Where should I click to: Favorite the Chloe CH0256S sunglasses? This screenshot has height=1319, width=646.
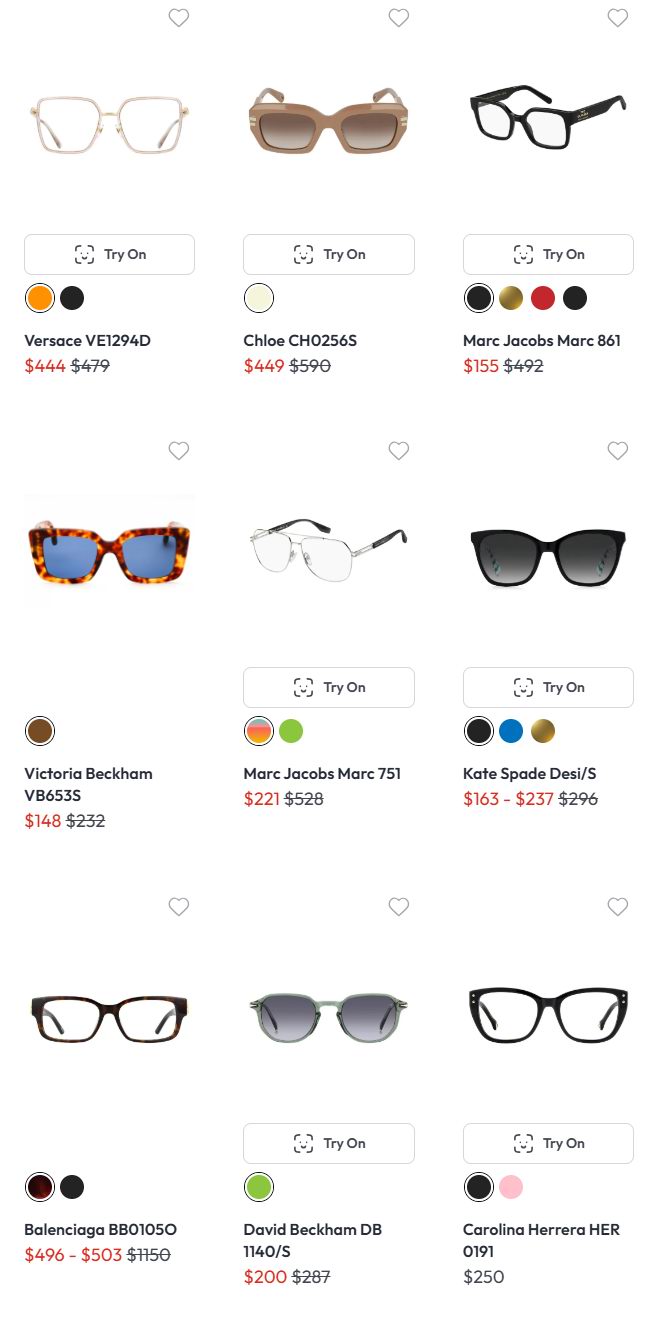tap(398, 18)
